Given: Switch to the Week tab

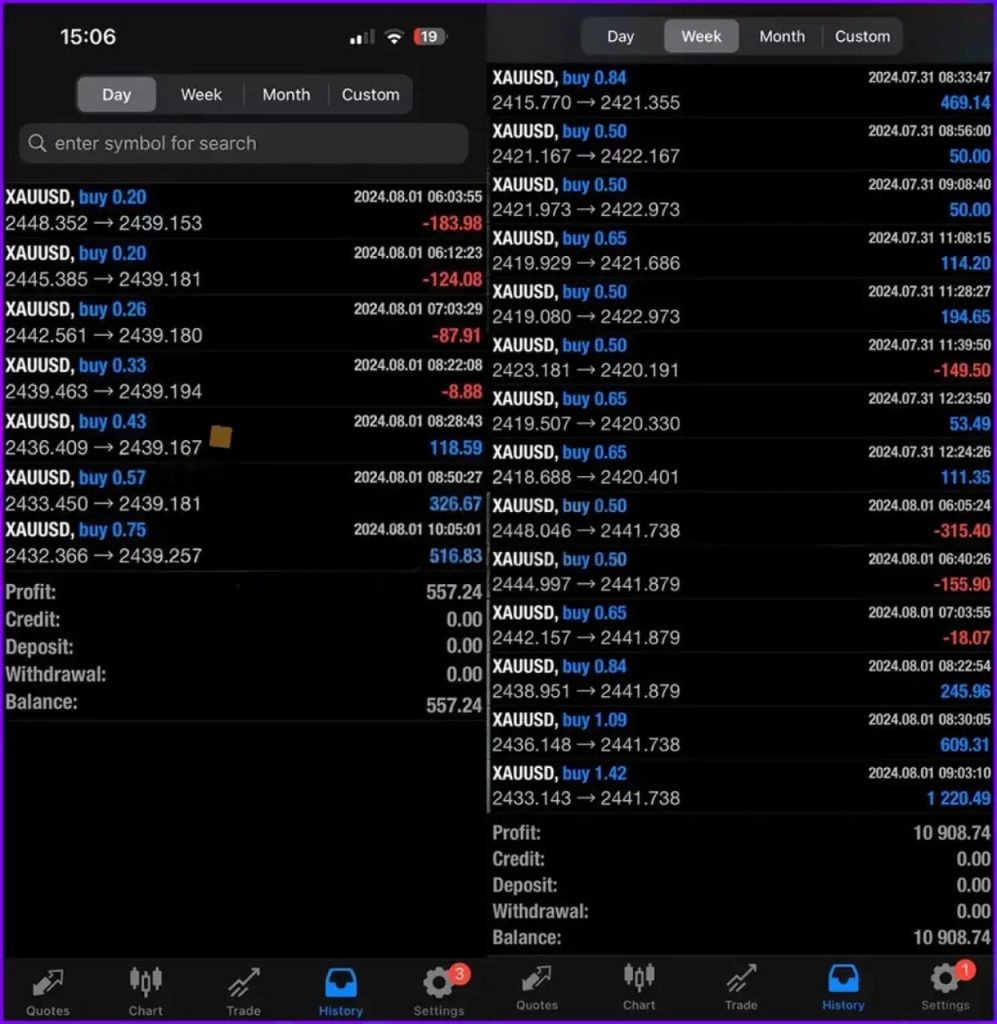Looking at the screenshot, I should [x=201, y=94].
